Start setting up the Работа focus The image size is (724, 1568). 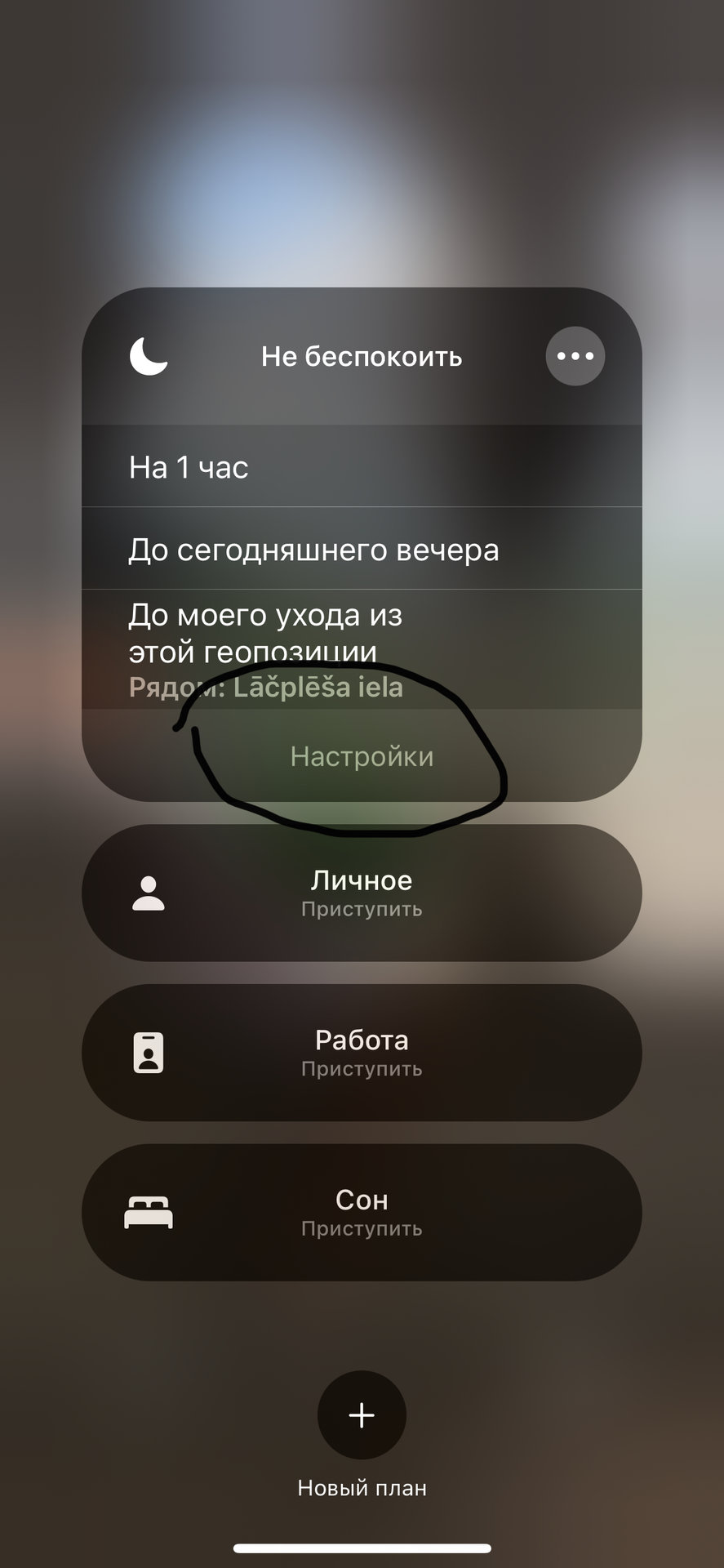tap(362, 1053)
